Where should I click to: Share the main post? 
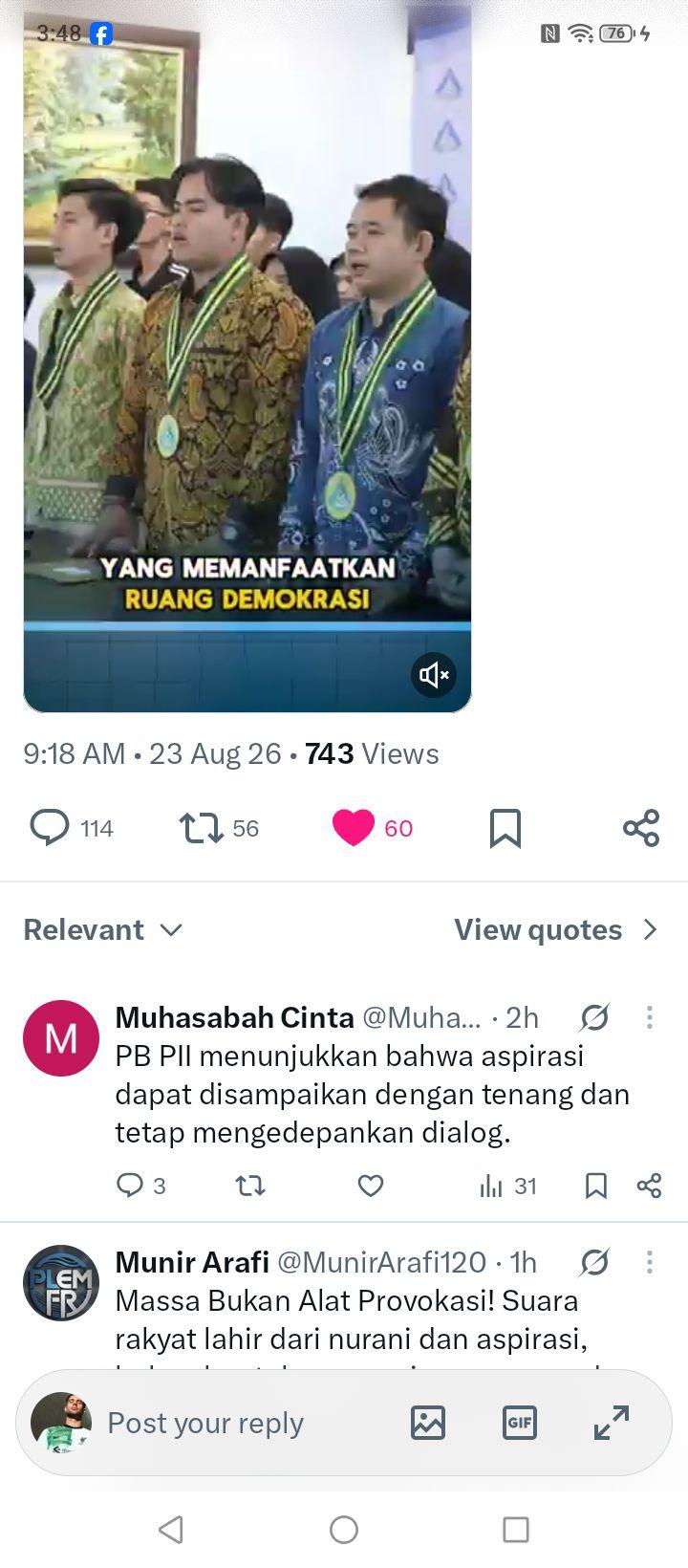pos(641,828)
